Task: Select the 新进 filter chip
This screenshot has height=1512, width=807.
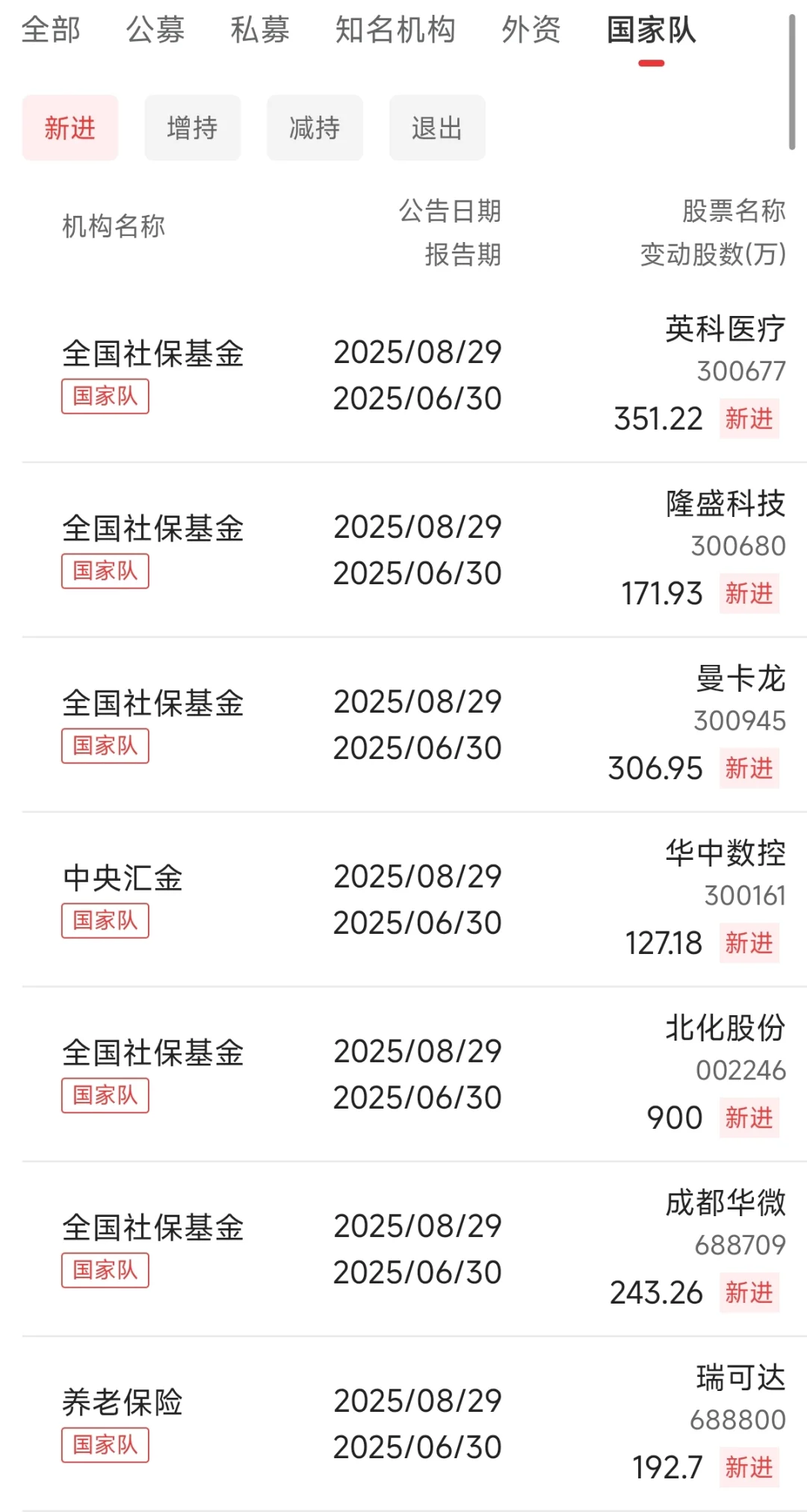Action: click(x=70, y=128)
